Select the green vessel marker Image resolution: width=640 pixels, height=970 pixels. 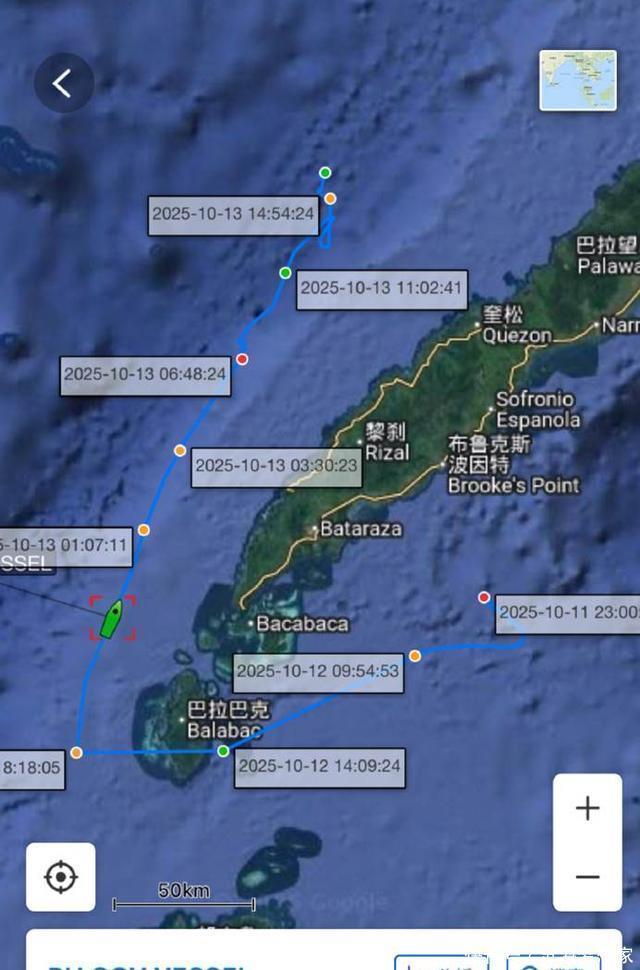tap(112, 619)
